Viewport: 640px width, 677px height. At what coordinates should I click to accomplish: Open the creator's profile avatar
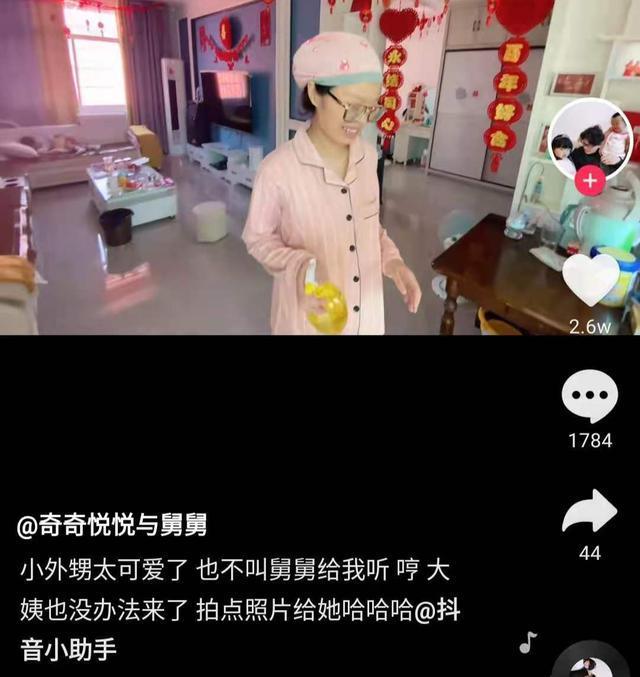click(x=590, y=138)
